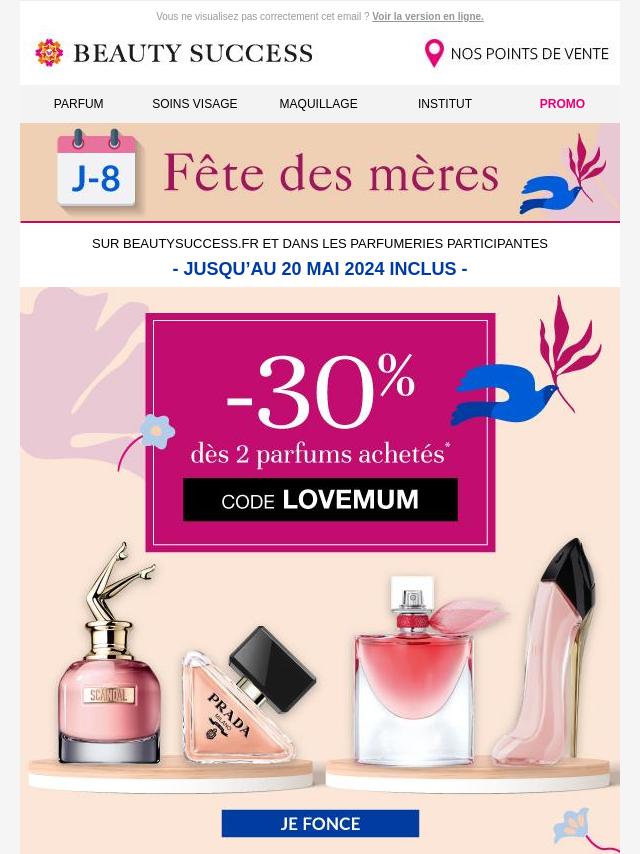This screenshot has width=640, height=854.
Task: Open 'Voir la version en ligne' link
Action: [427, 17]
